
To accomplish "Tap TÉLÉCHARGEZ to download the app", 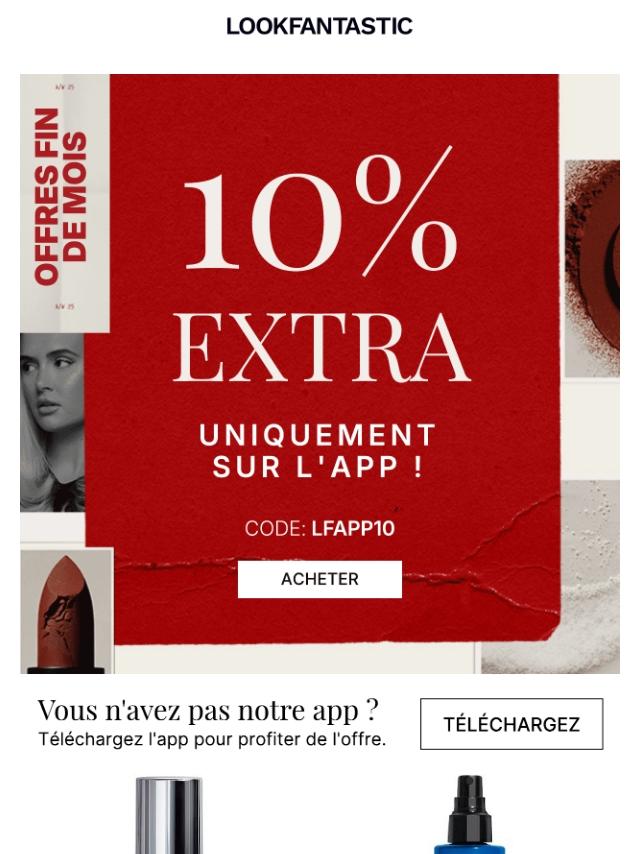I will pos(511,724).
